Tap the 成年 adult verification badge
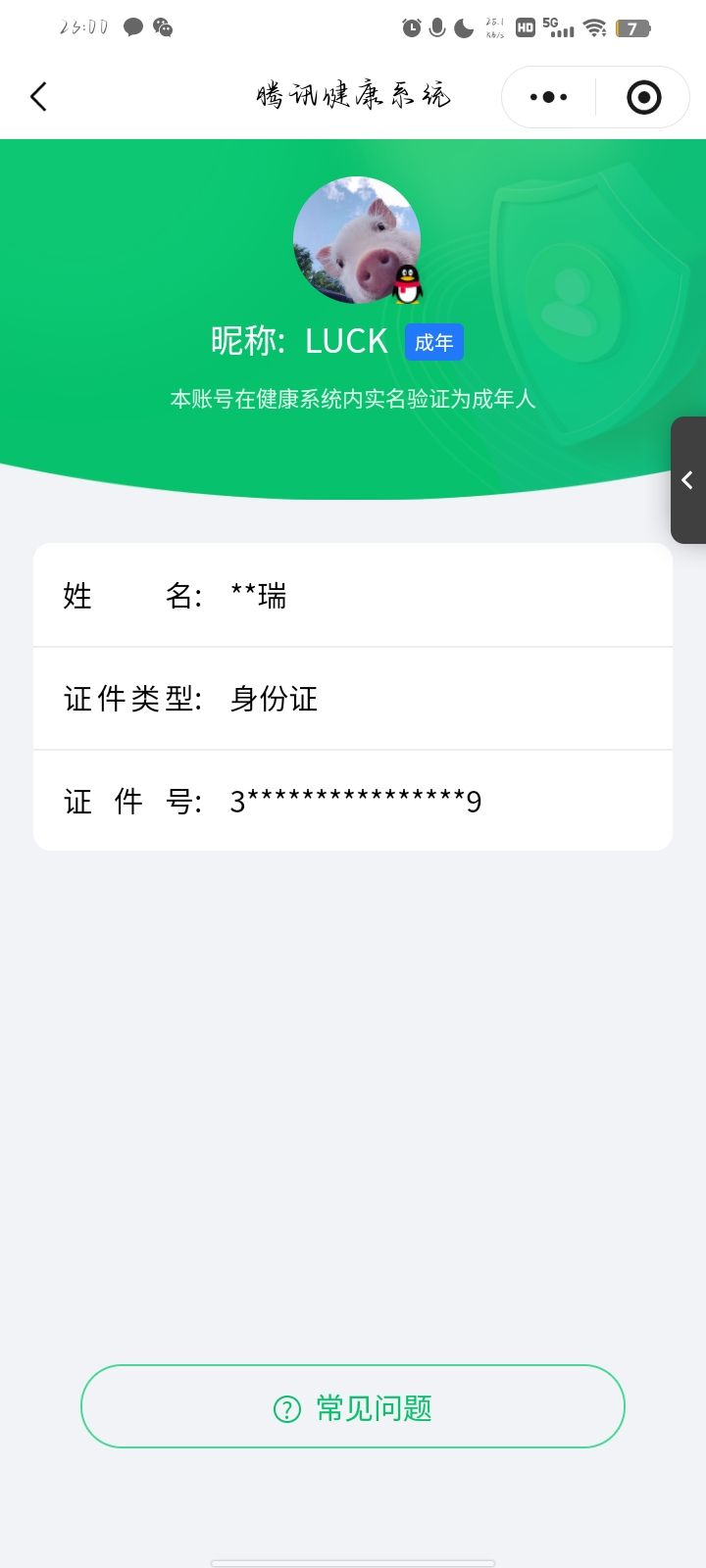The image size is (706, 1568). 434,341
